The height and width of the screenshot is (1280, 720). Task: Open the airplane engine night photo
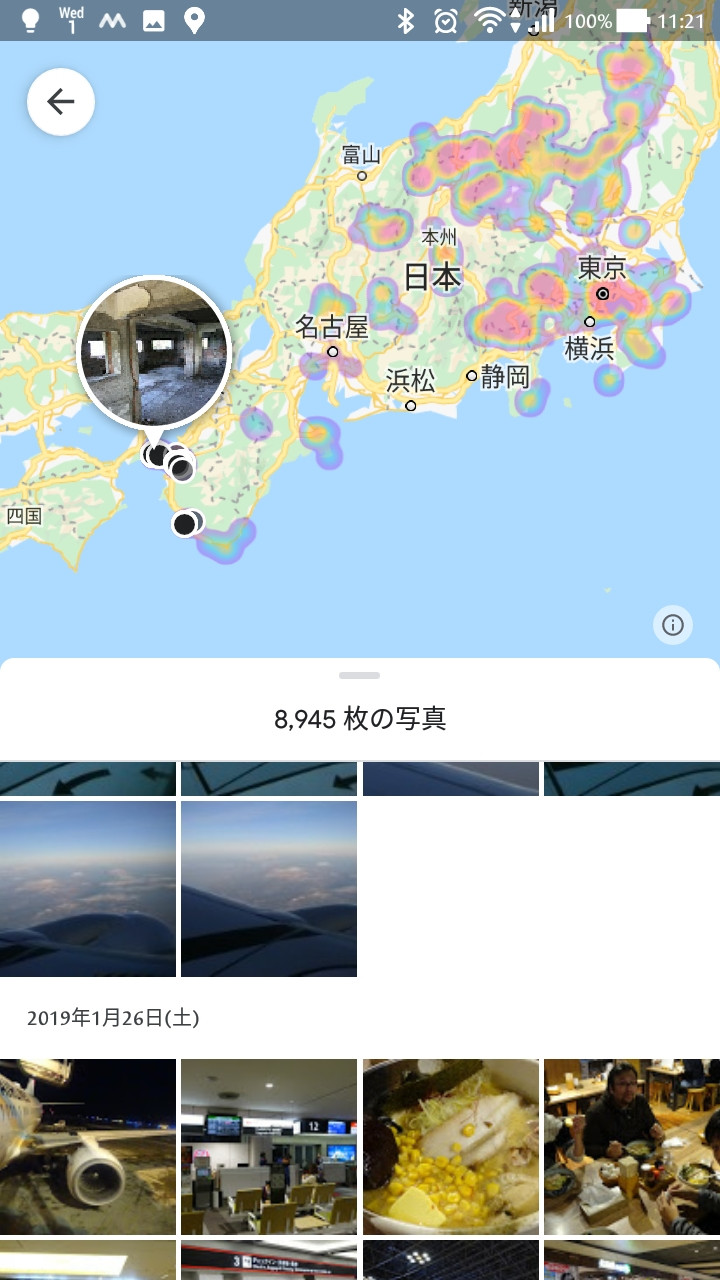pyautogui.click(x=88, y=1146)
